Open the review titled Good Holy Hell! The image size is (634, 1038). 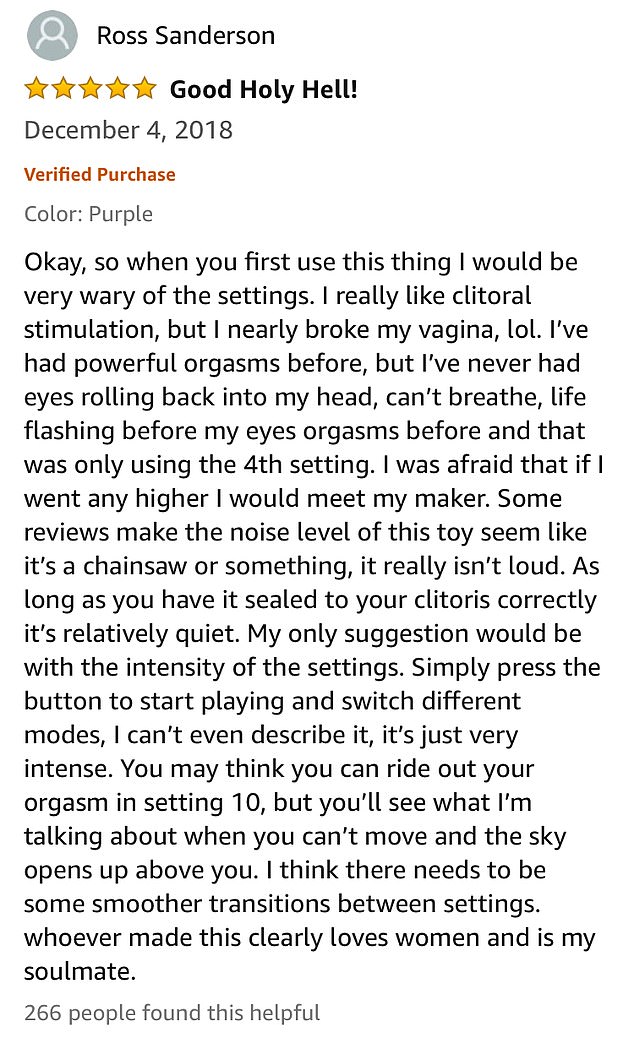point(263,89)
